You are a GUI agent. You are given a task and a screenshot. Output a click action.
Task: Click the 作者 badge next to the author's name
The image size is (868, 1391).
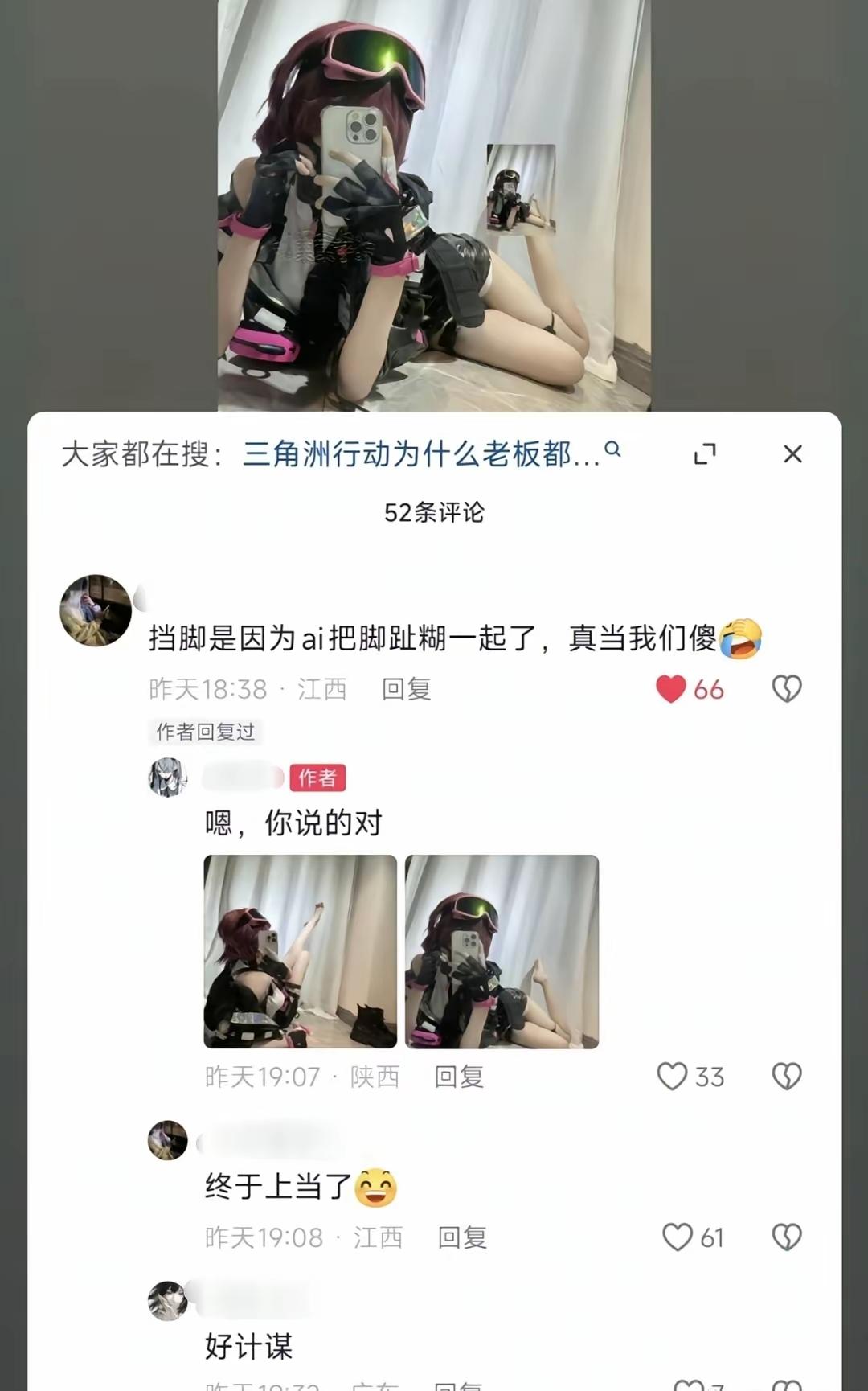coord(318,778)
